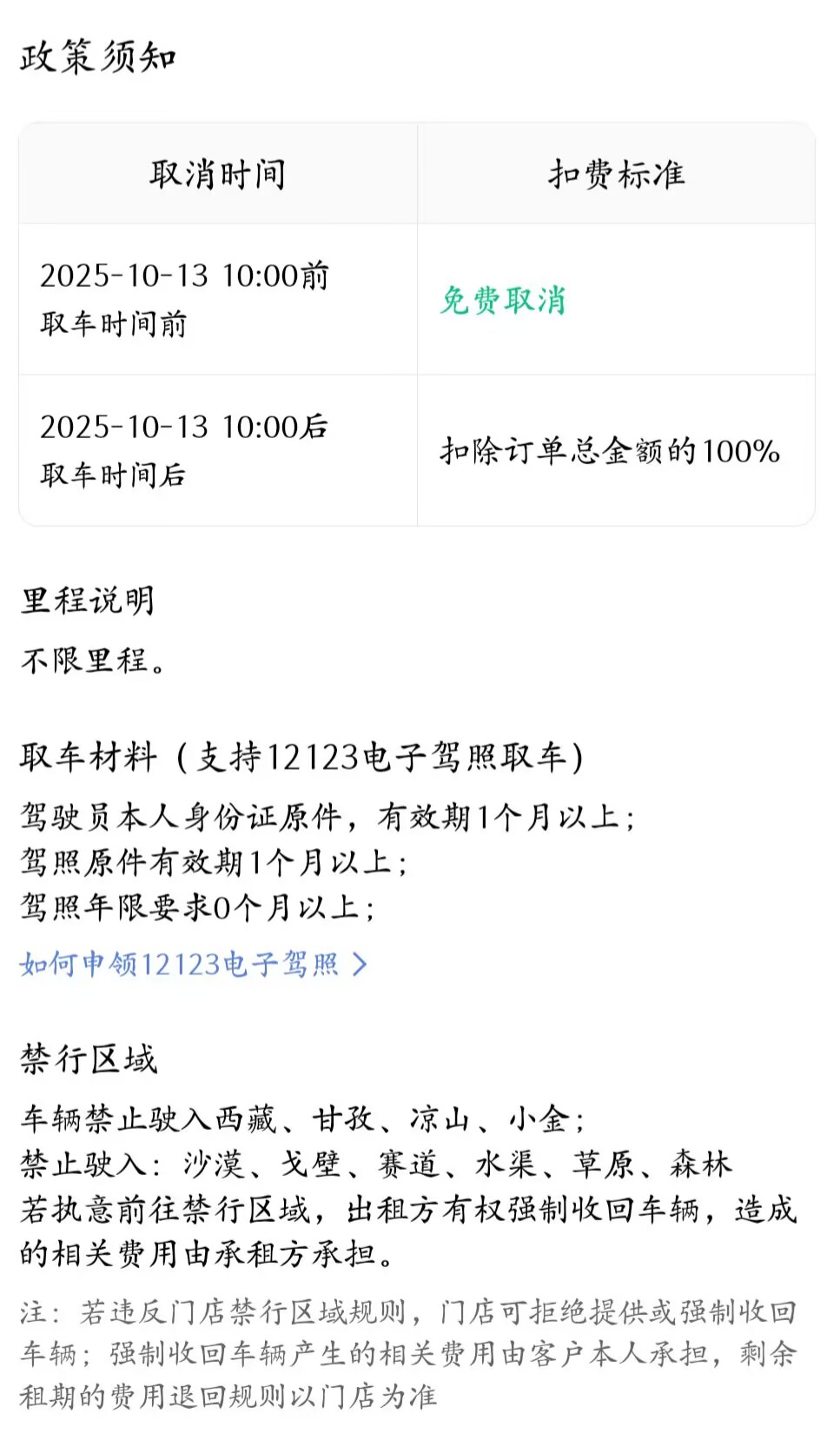Open the 如何申领12123电子驾照 link
This screenshot has height=1447, width=840.
194,964
